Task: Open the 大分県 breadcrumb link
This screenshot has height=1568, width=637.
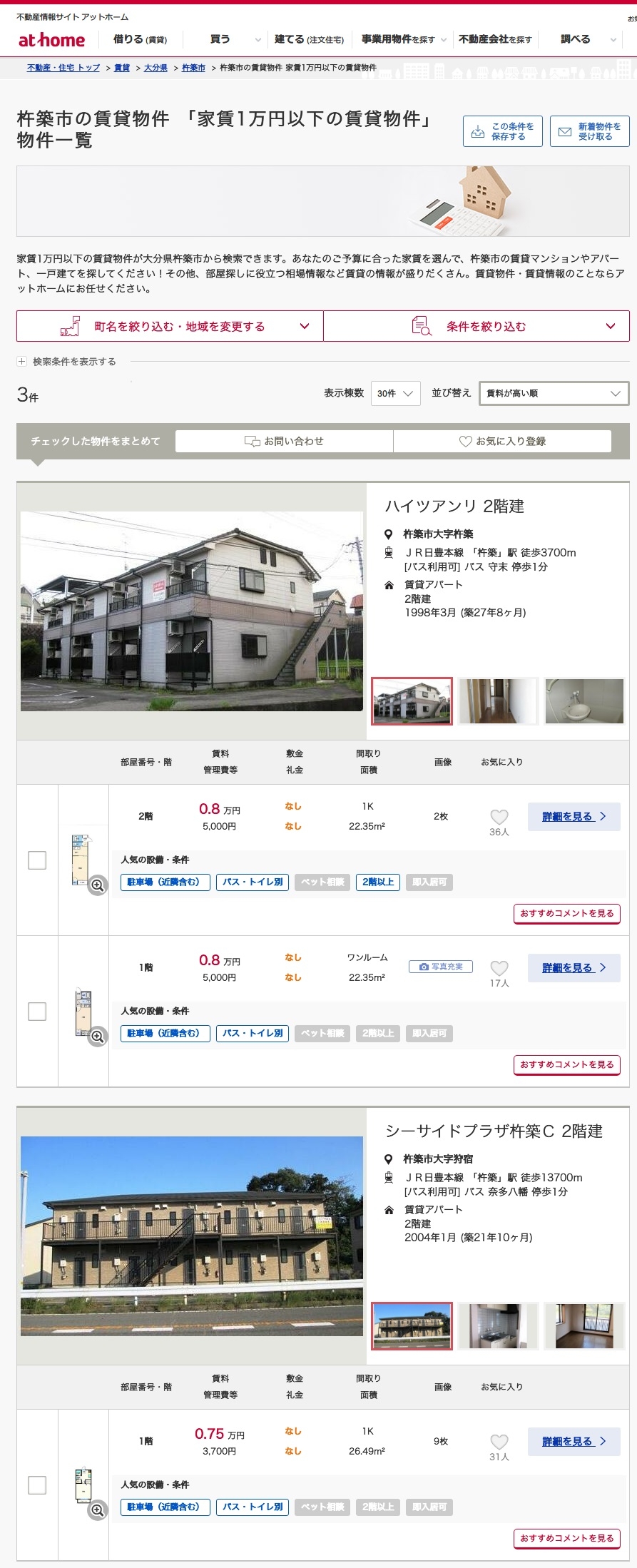Action: pyautogui.click(x=156, y=68)
